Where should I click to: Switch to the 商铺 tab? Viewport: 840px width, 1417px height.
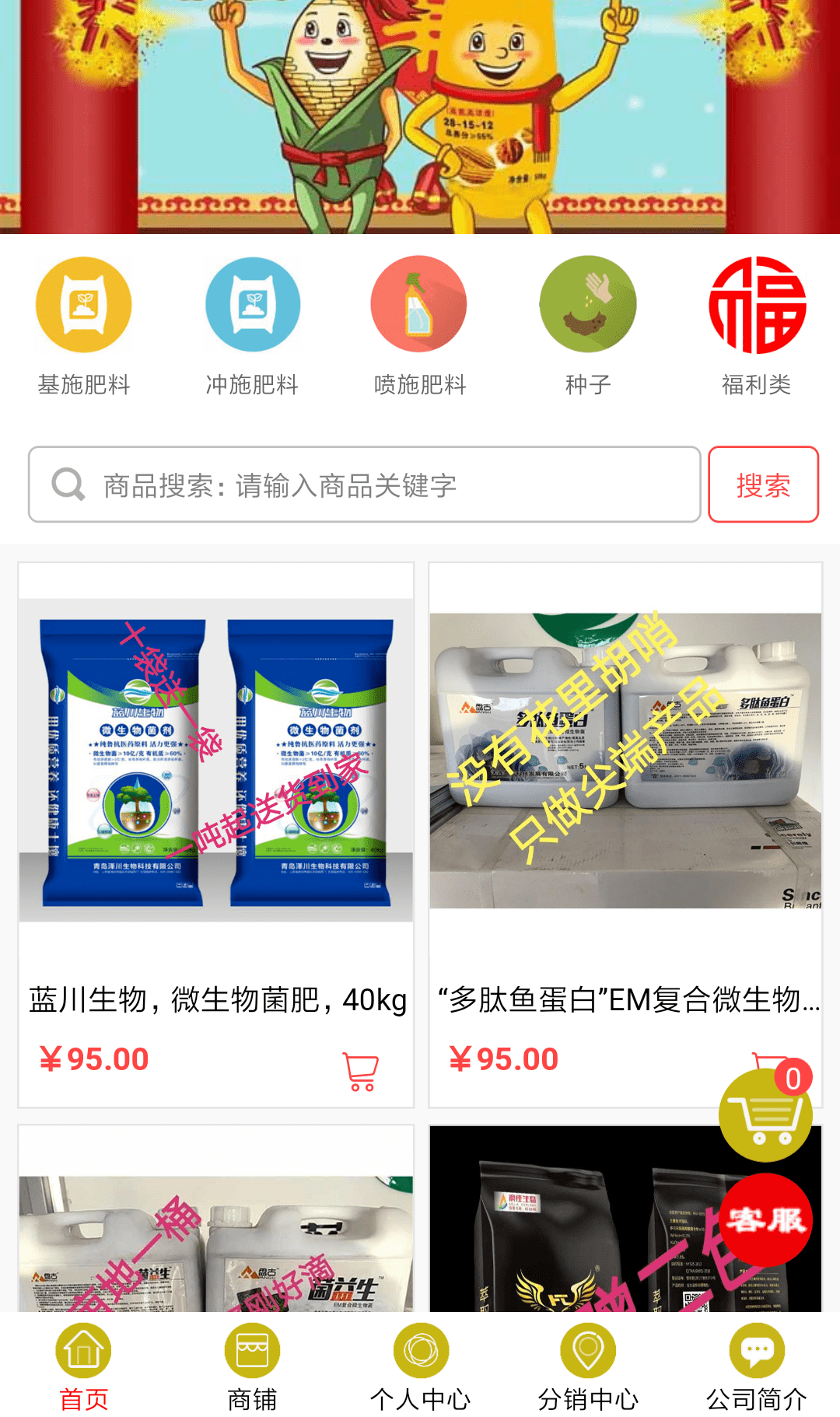[x=252, y=1367]
